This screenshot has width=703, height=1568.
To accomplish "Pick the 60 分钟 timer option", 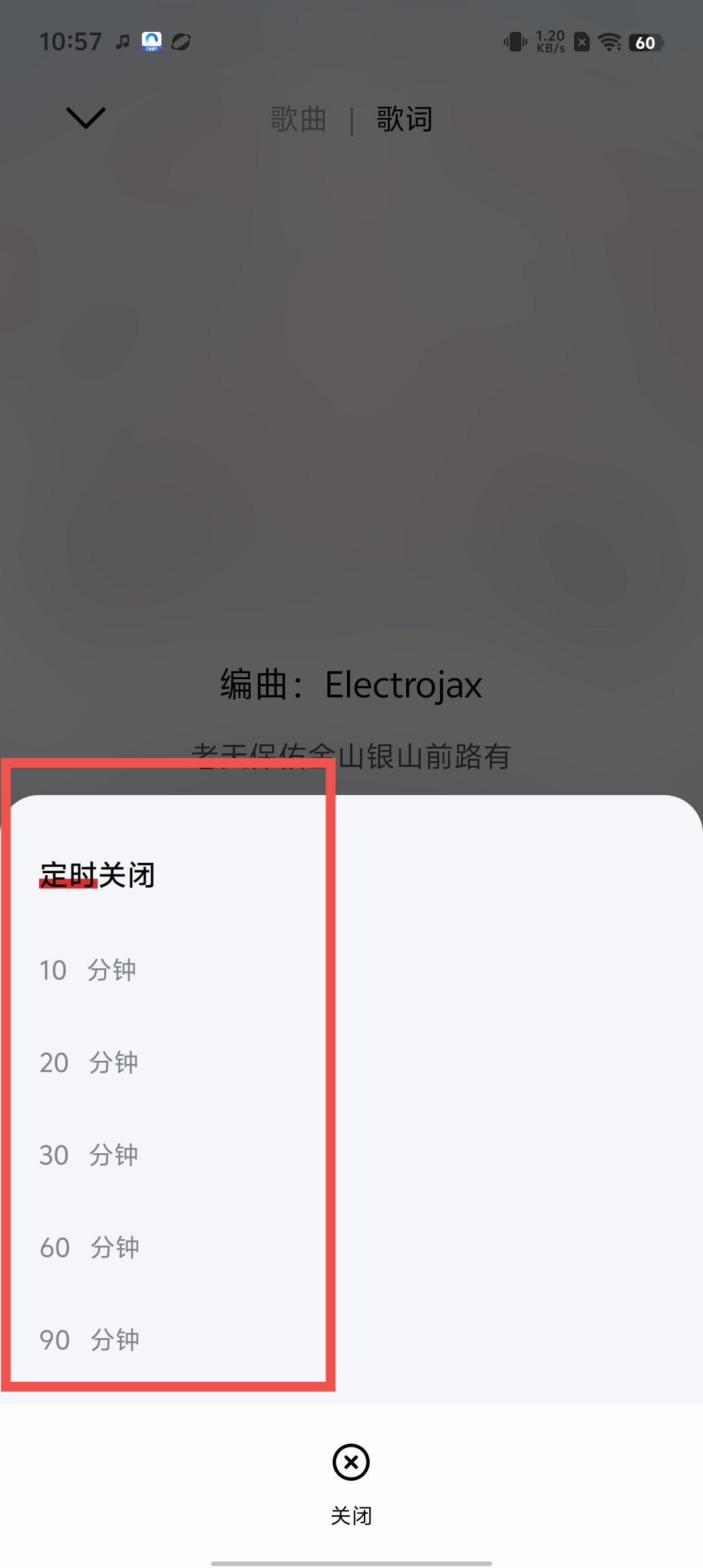I will coord(89,1248).
